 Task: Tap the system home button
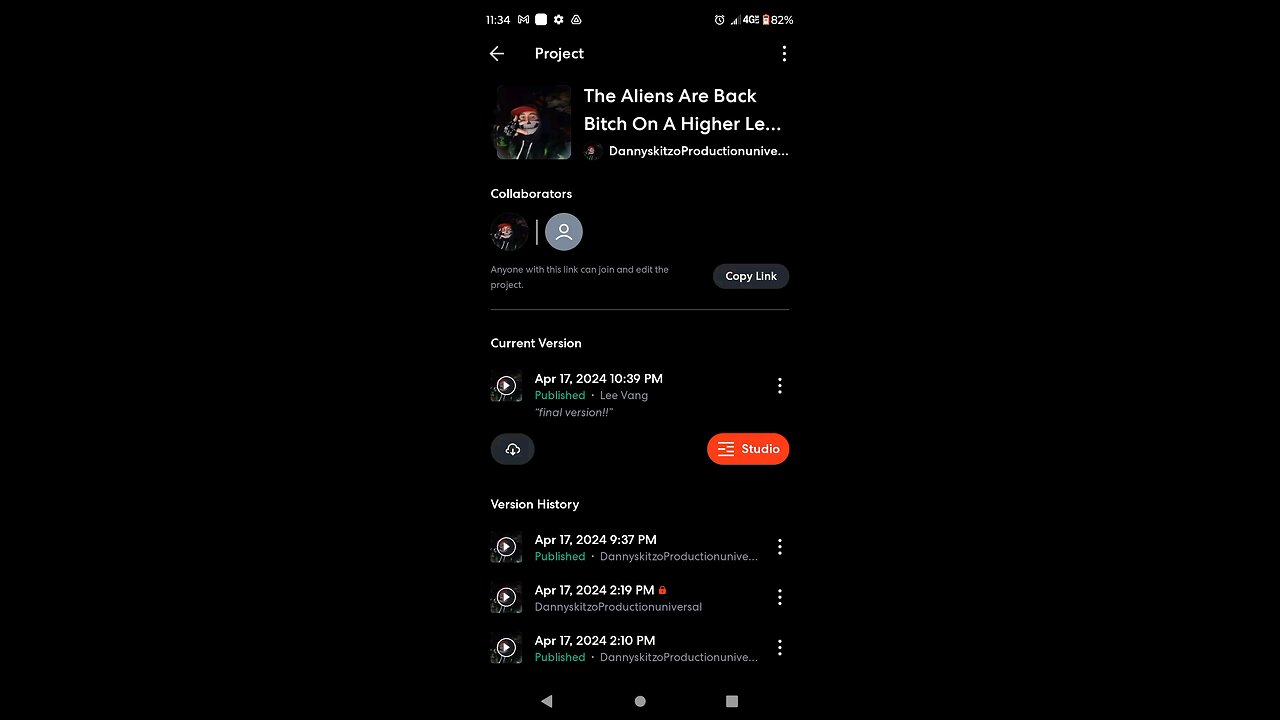[x=640, y=701]
